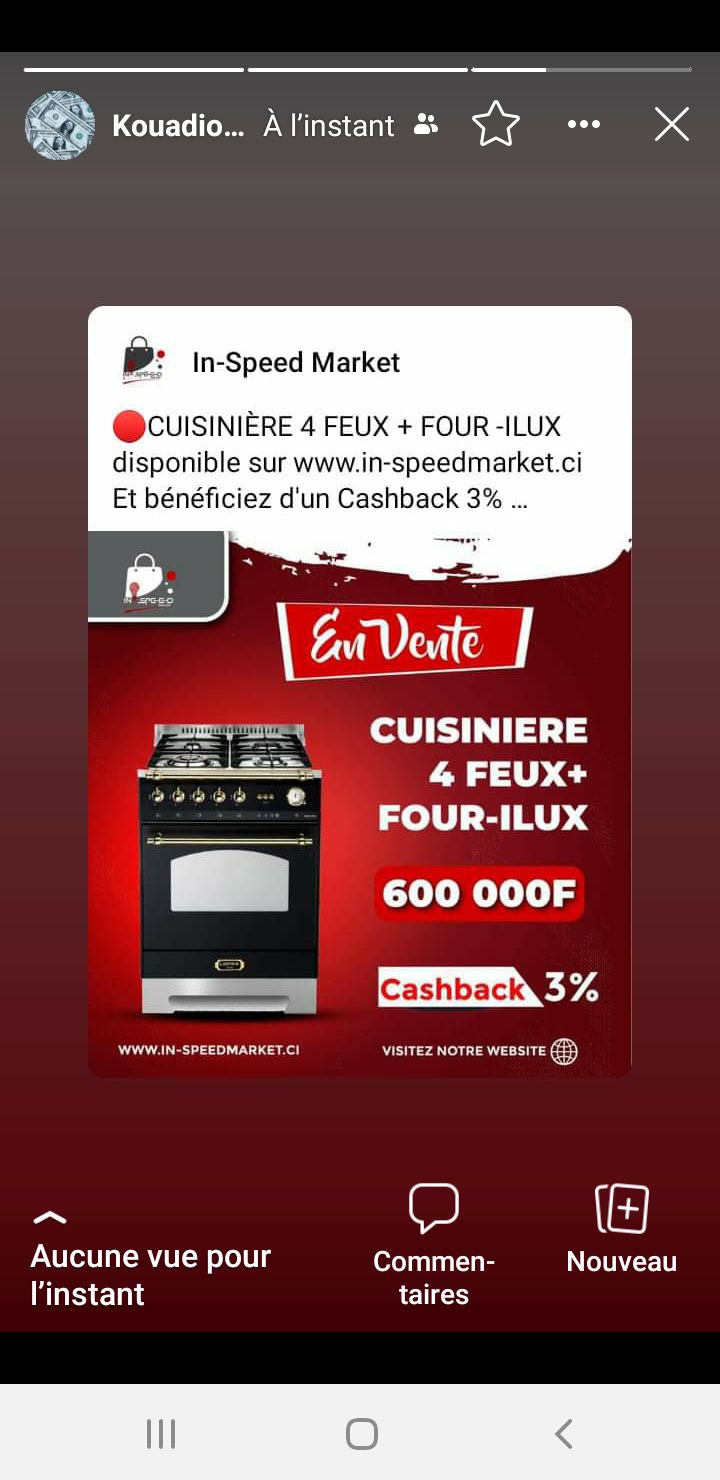Viewport: 720px width, 1480px height.
Task: Create a new story with Nouveau
Action: (x=622, y=1229)
